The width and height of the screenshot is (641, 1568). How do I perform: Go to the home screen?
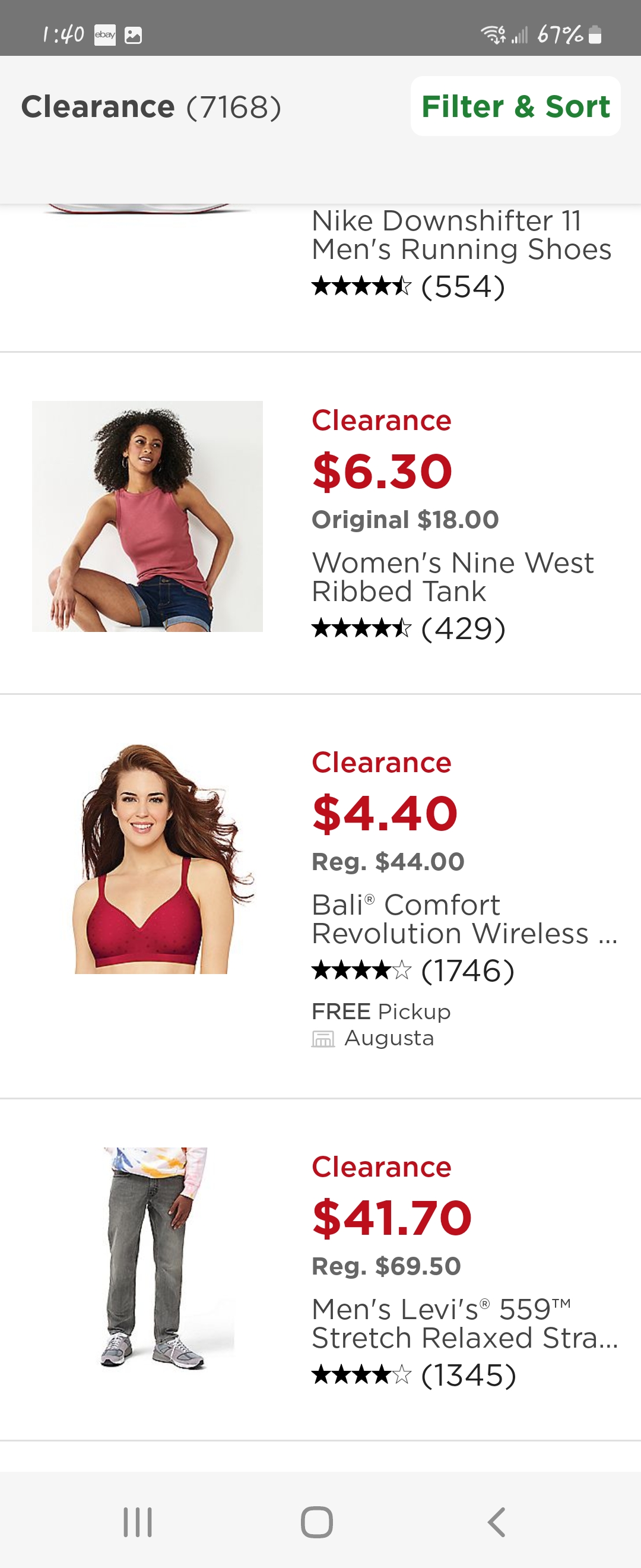[x=317, y=1522]
